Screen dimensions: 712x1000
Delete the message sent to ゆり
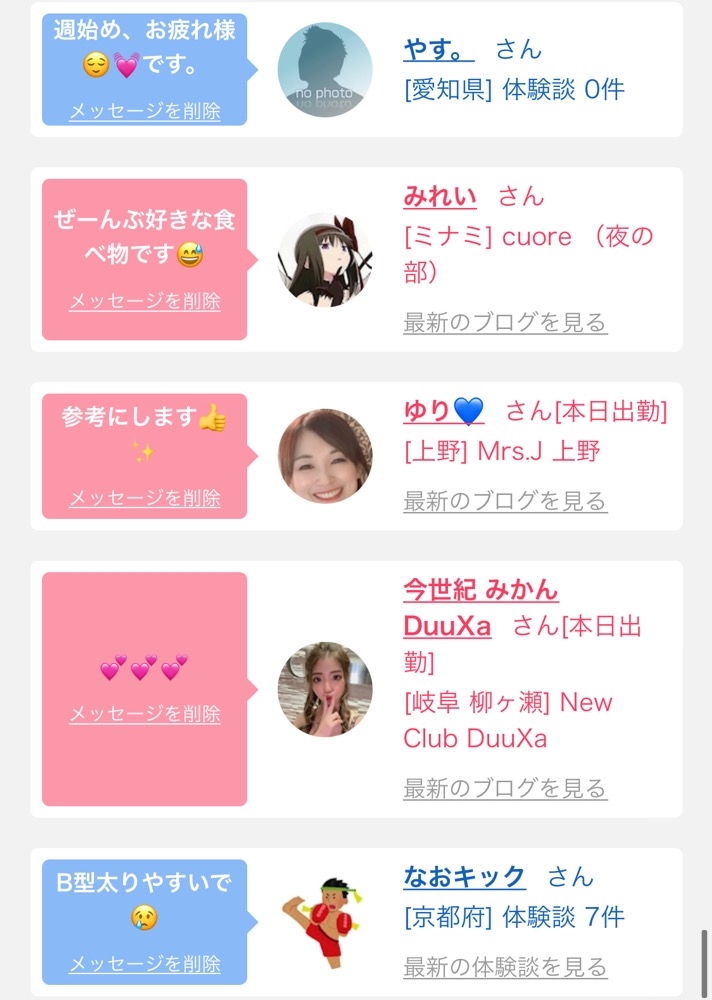145,498
